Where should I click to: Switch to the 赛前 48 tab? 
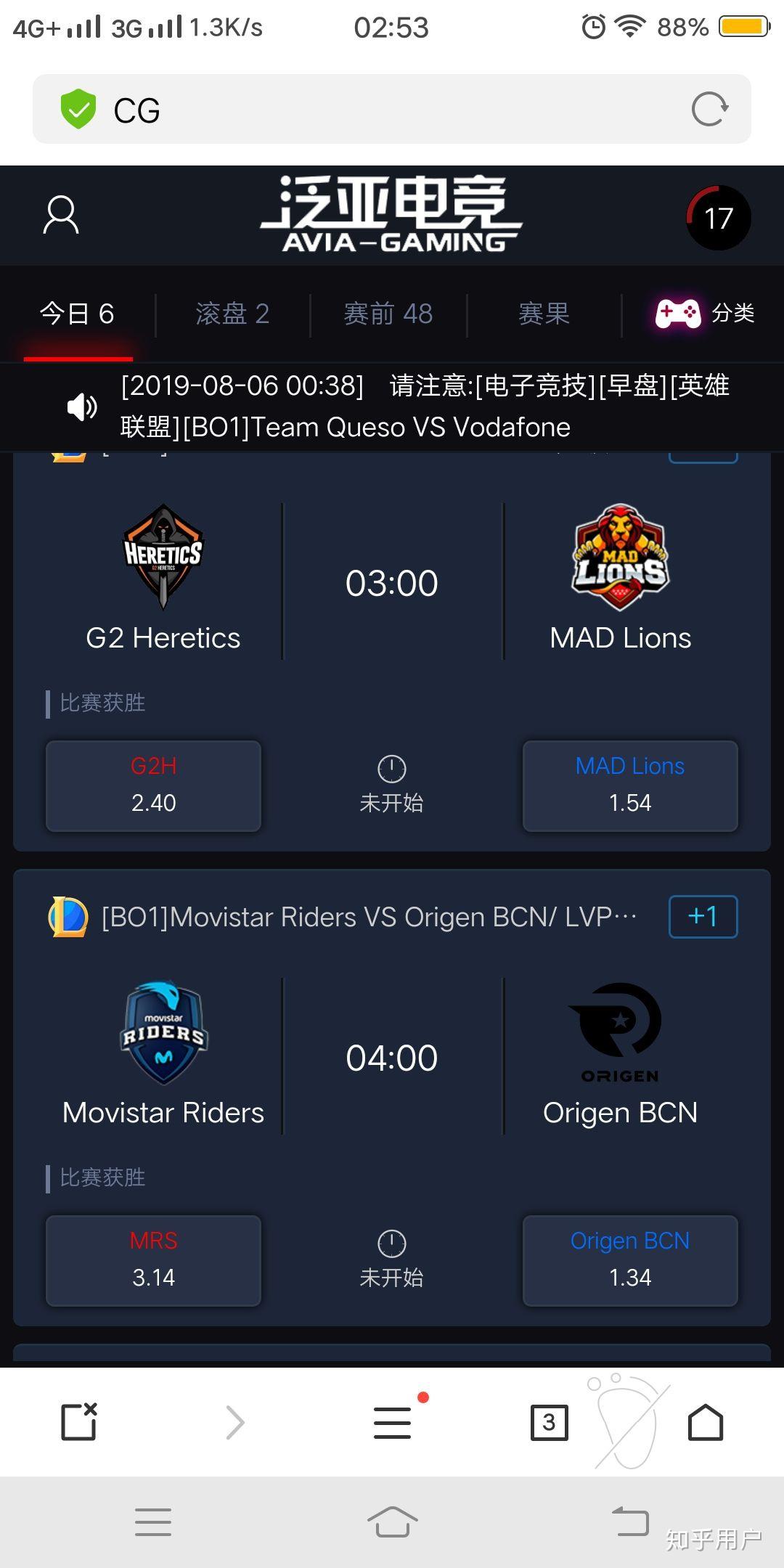pyautogui.click(x=388, y=314)
